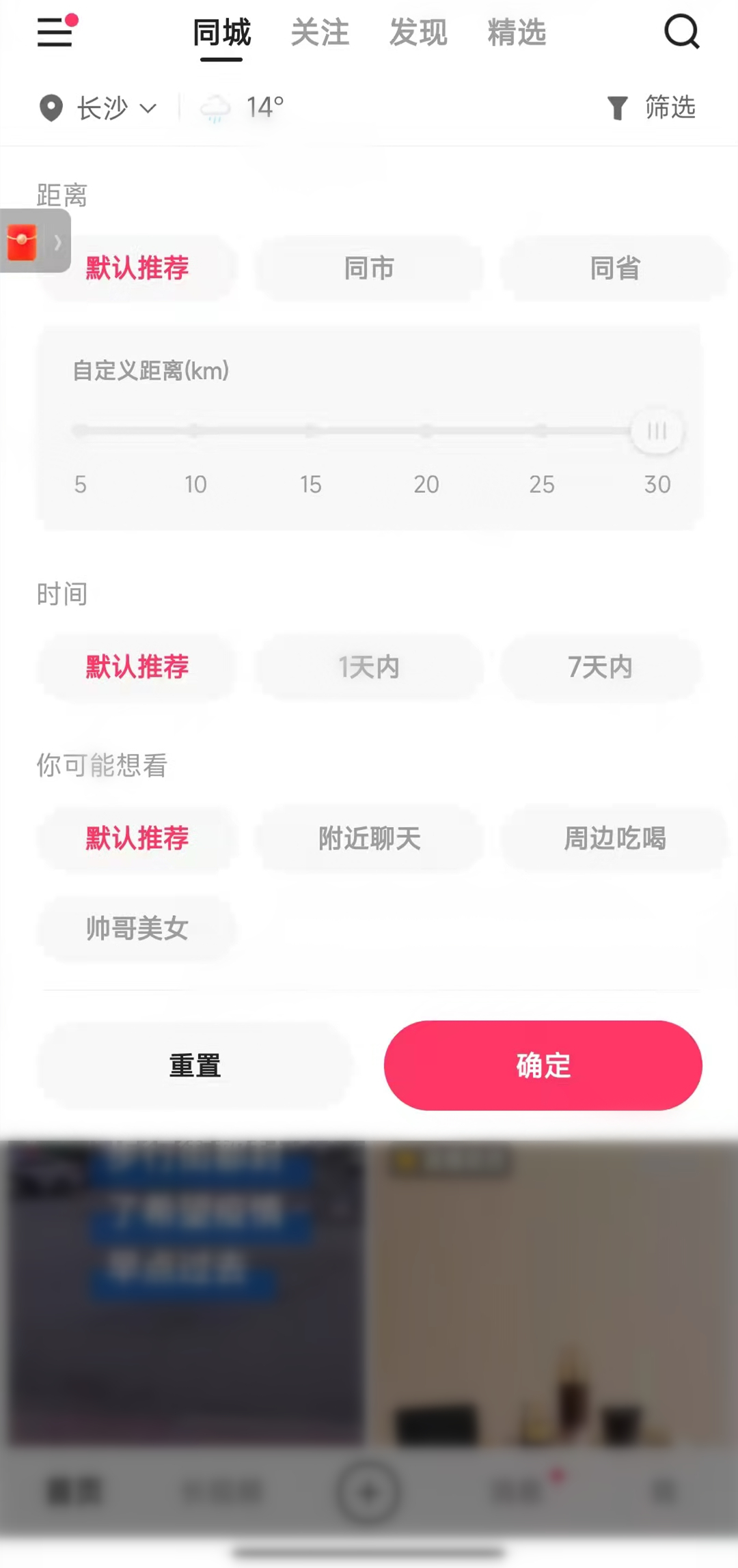Switch to the 发现 tab

point(418,33)
